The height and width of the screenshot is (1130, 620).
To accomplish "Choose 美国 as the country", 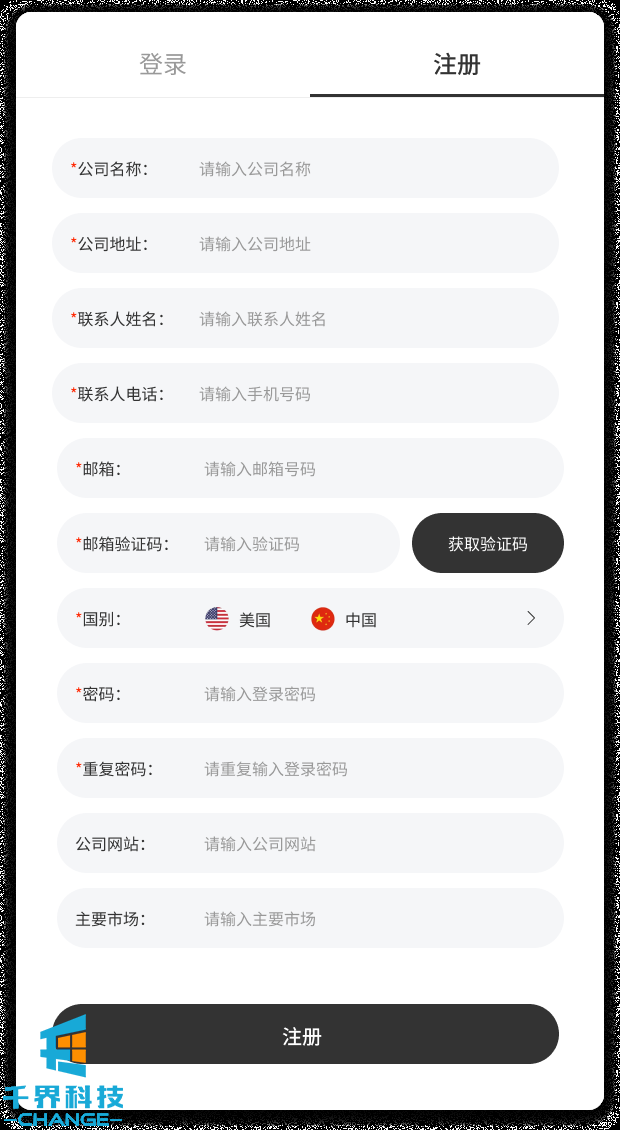I will coord(238,620).
